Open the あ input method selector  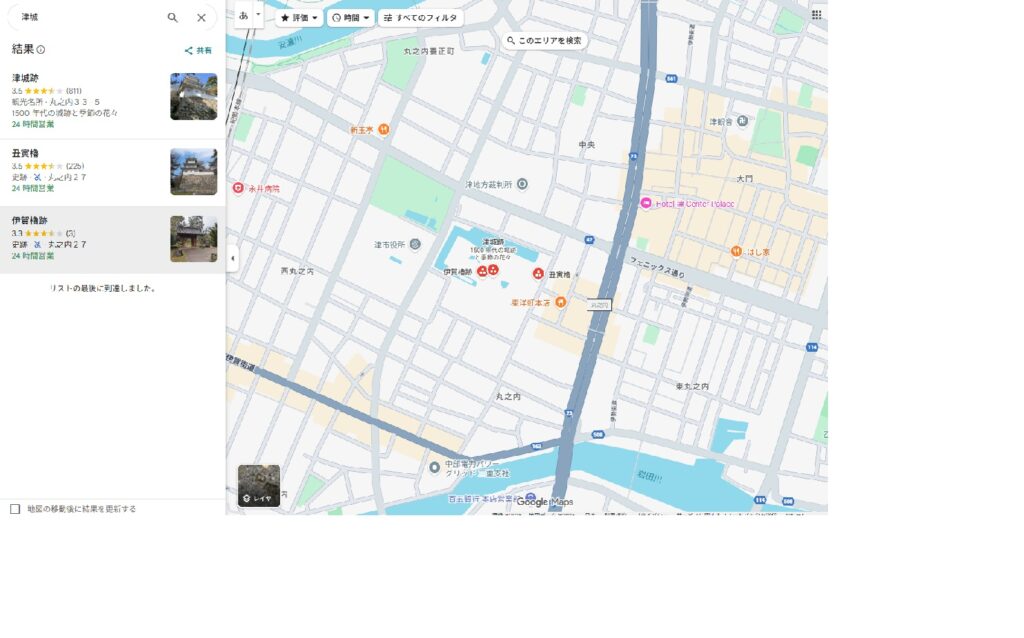click(x=244, y=16)
